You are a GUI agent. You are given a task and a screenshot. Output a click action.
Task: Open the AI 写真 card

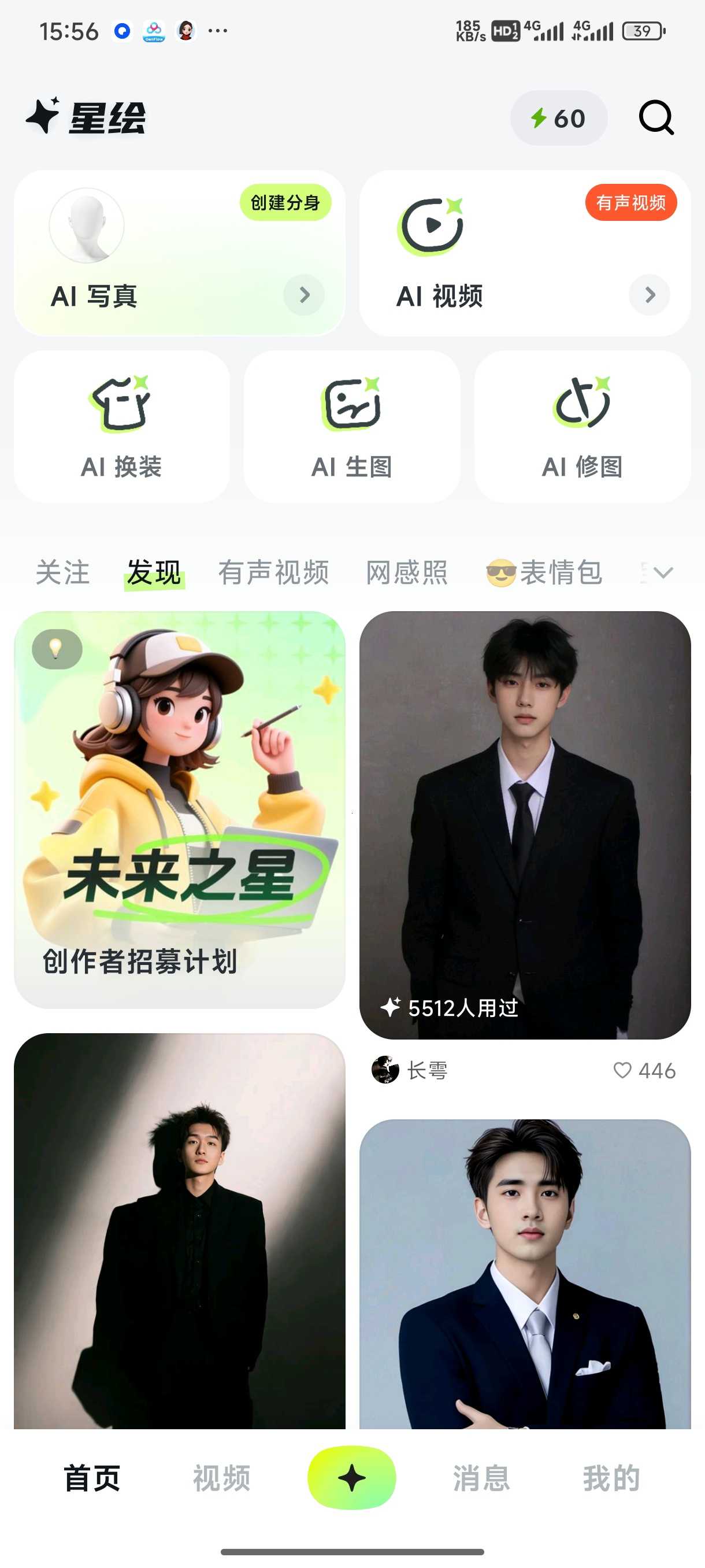point(180,253)
